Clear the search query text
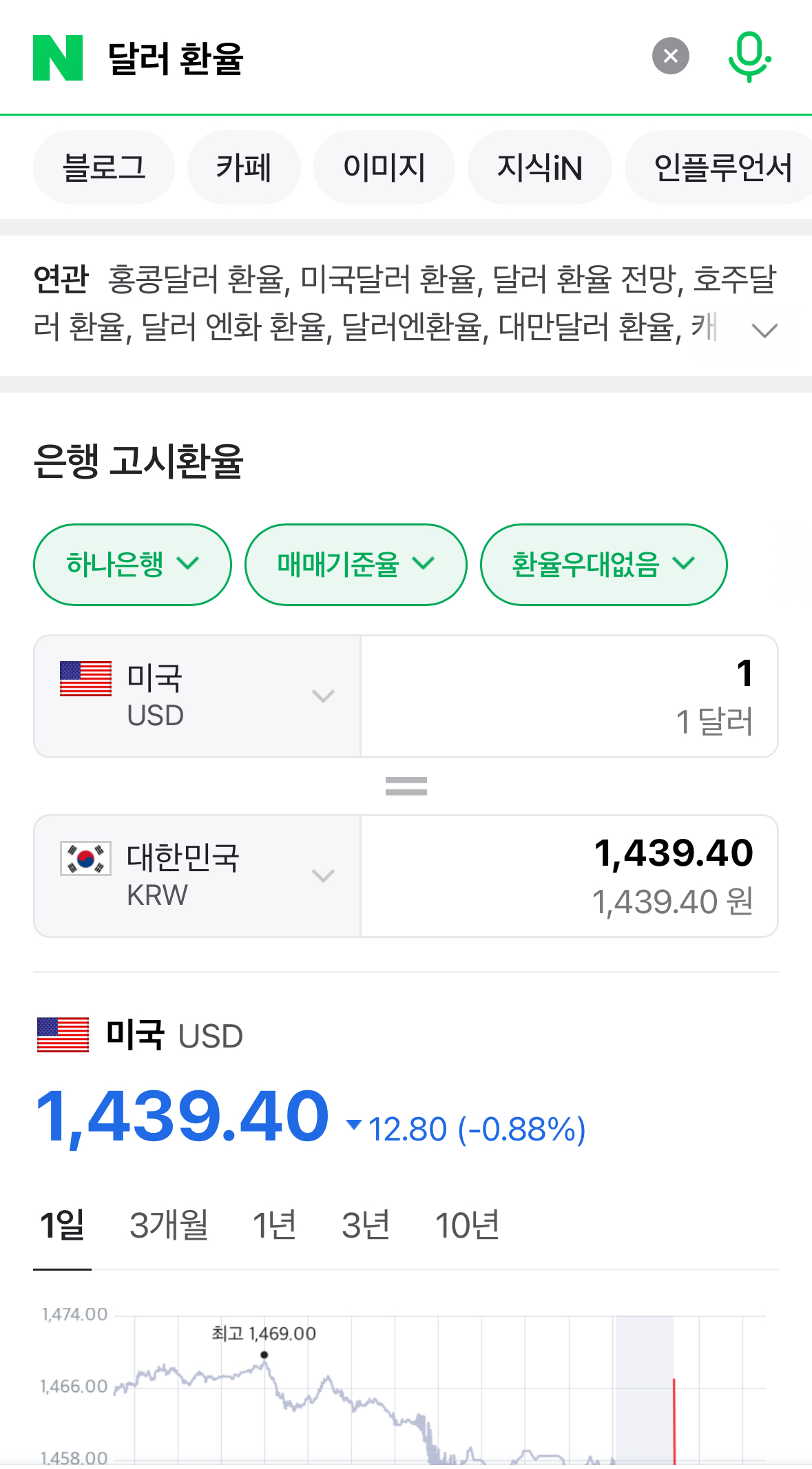This screenshot has height=1469, width=812. [670, 56]
